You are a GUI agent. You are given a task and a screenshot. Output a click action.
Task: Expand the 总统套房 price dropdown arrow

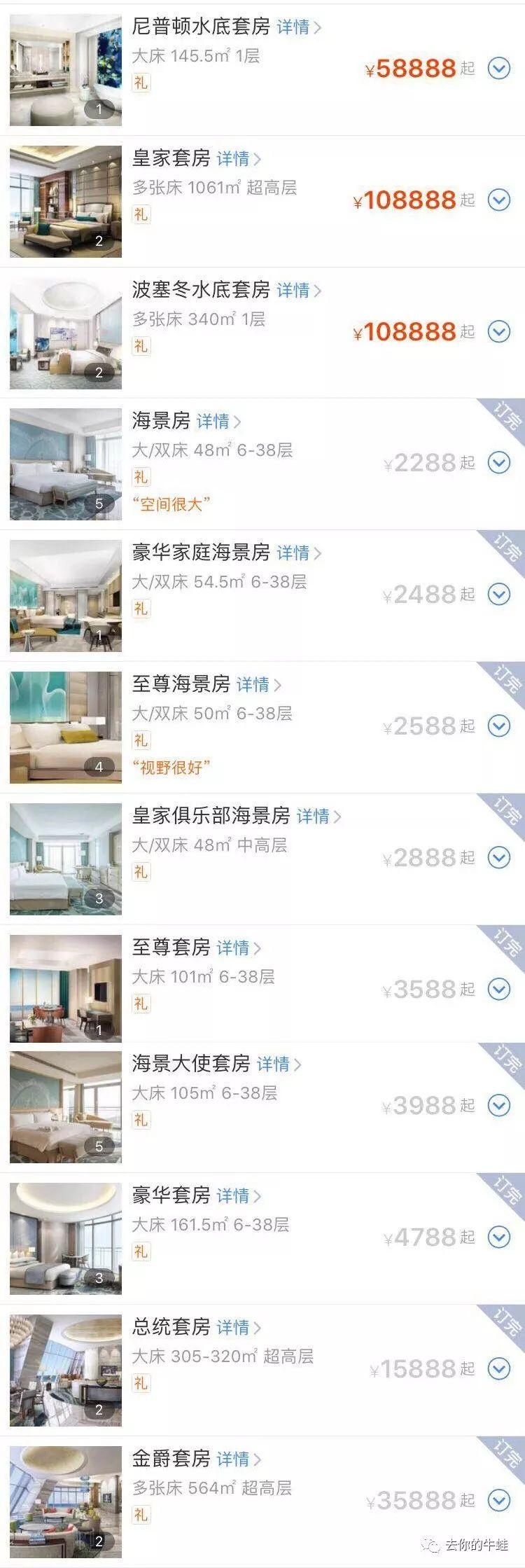(498, 1368)
